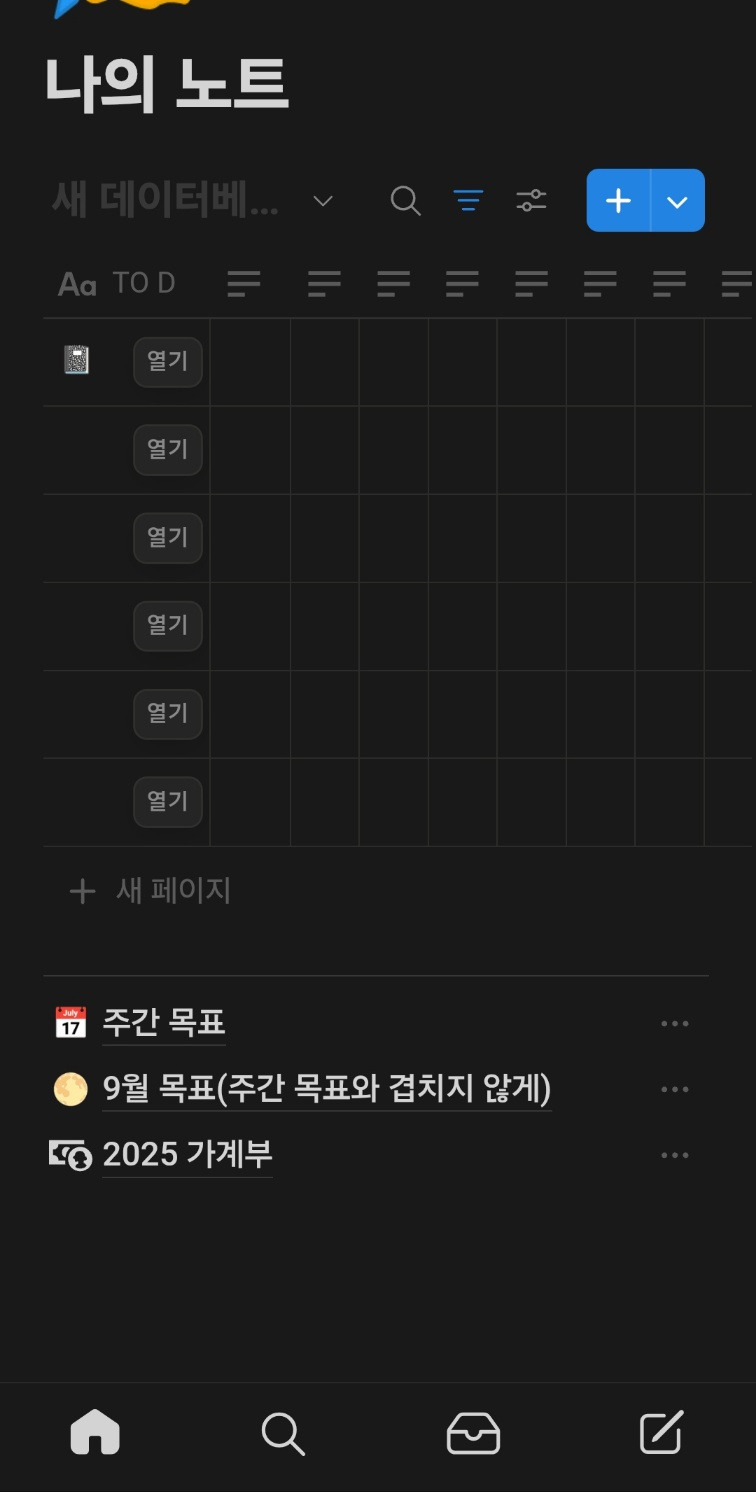Viewport: 756px width, 1492px height.
Task: Tap the Home icon in bottom navigation
Action: click(x=94, y=1434)
